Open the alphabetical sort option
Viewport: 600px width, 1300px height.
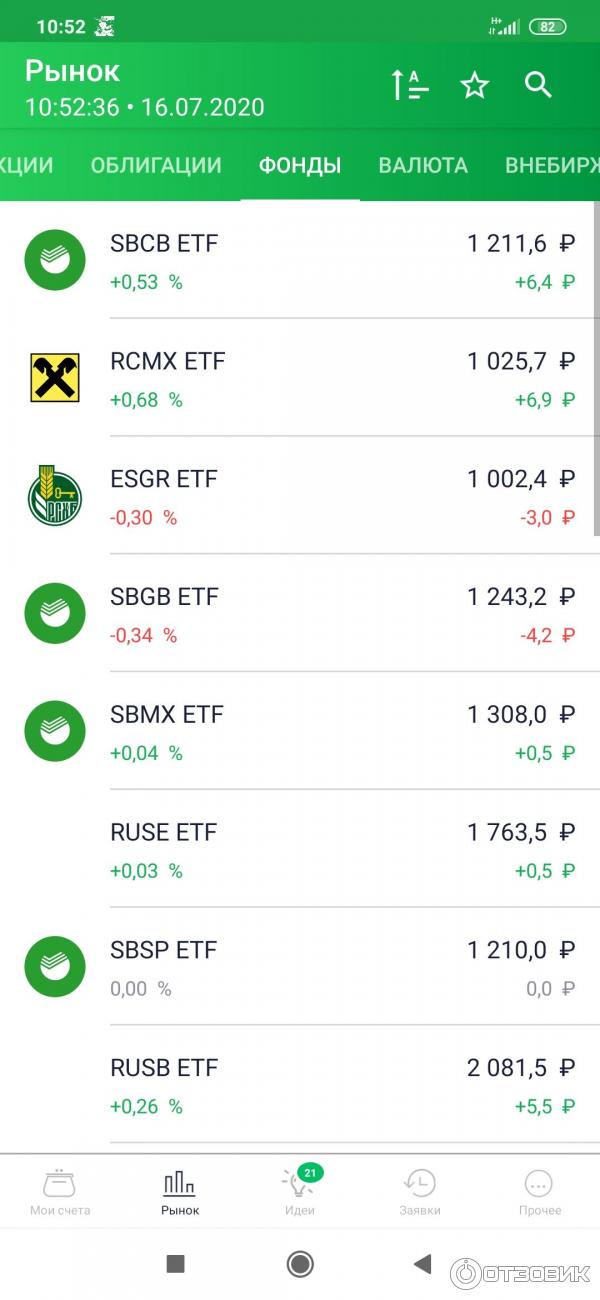click(409, 86)
